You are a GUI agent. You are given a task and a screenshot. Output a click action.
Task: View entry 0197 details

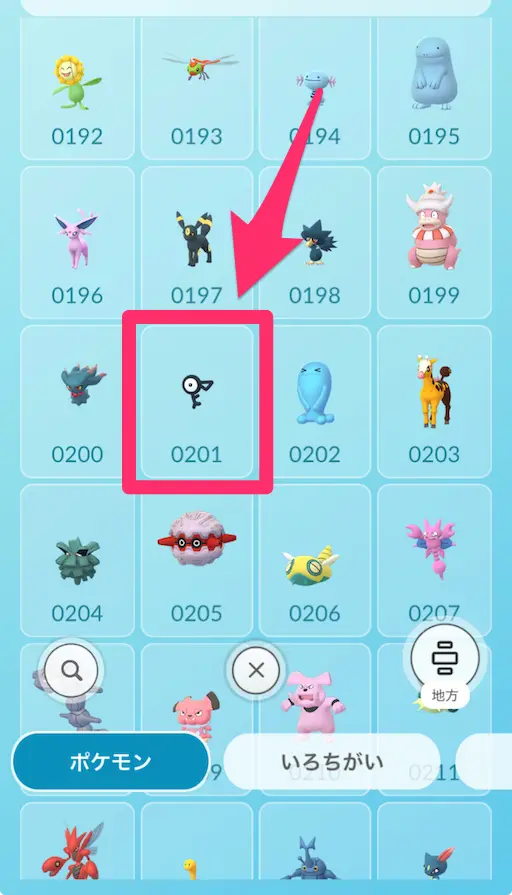point(197,243)
